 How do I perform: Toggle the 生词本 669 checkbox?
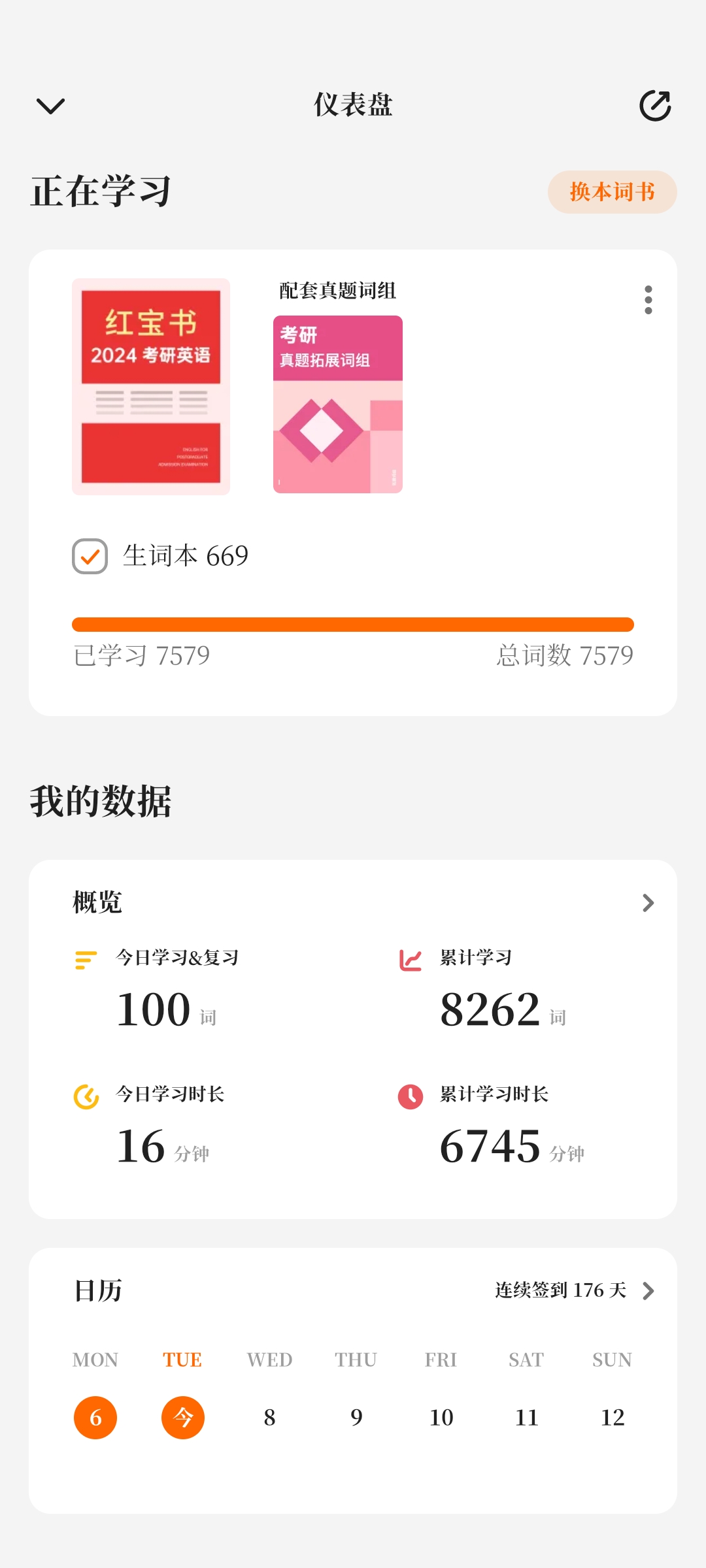point(90,557)
